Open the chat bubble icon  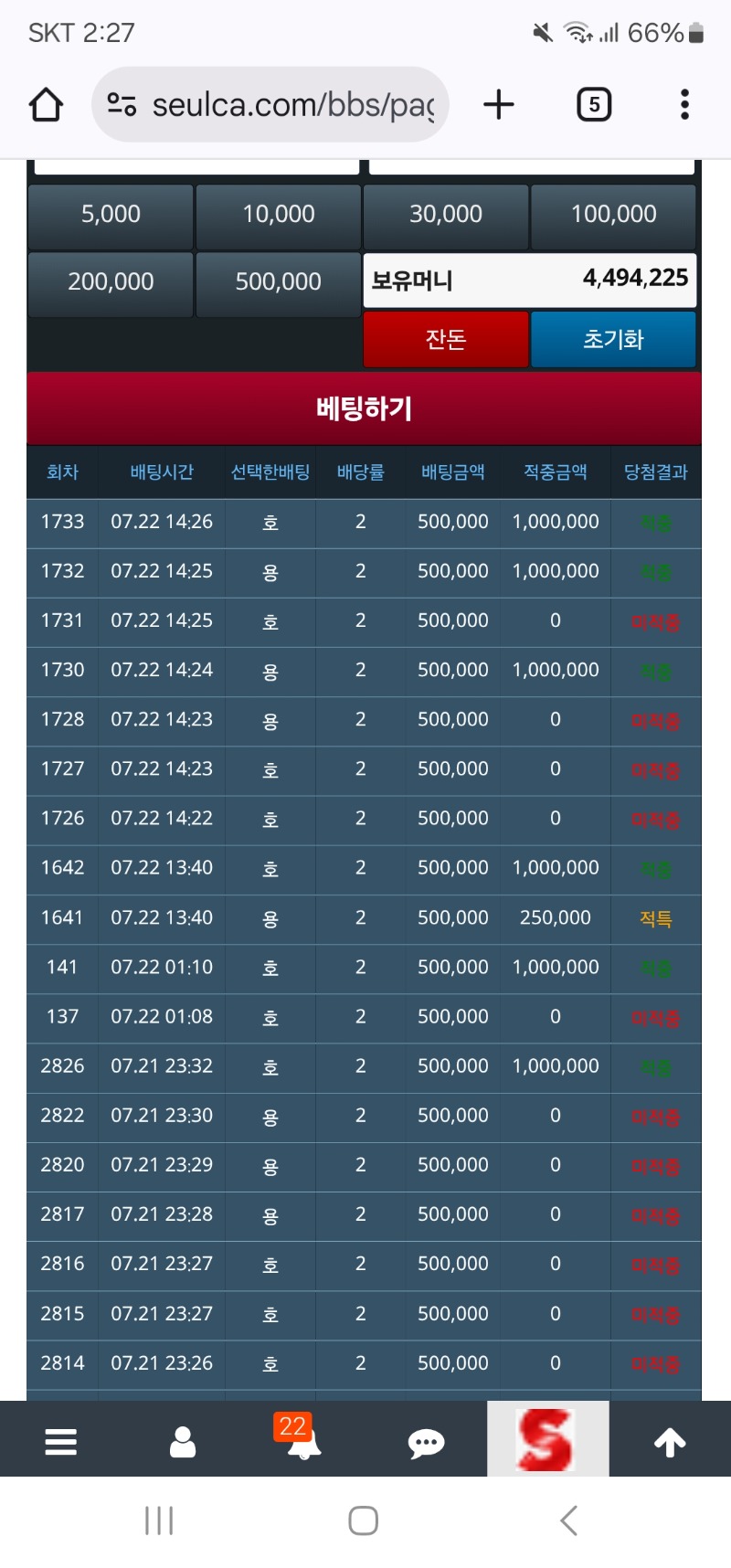[426, 1443]
